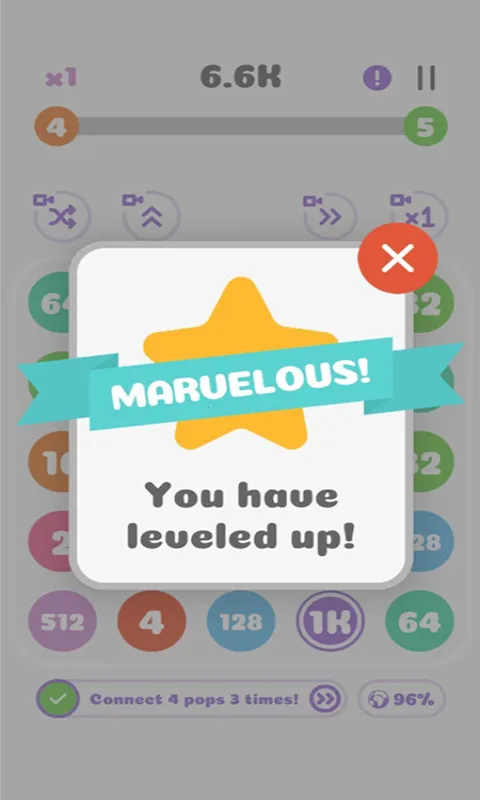Close the leveled up dialog
The image size is (480, 800).
click(397, 258)
